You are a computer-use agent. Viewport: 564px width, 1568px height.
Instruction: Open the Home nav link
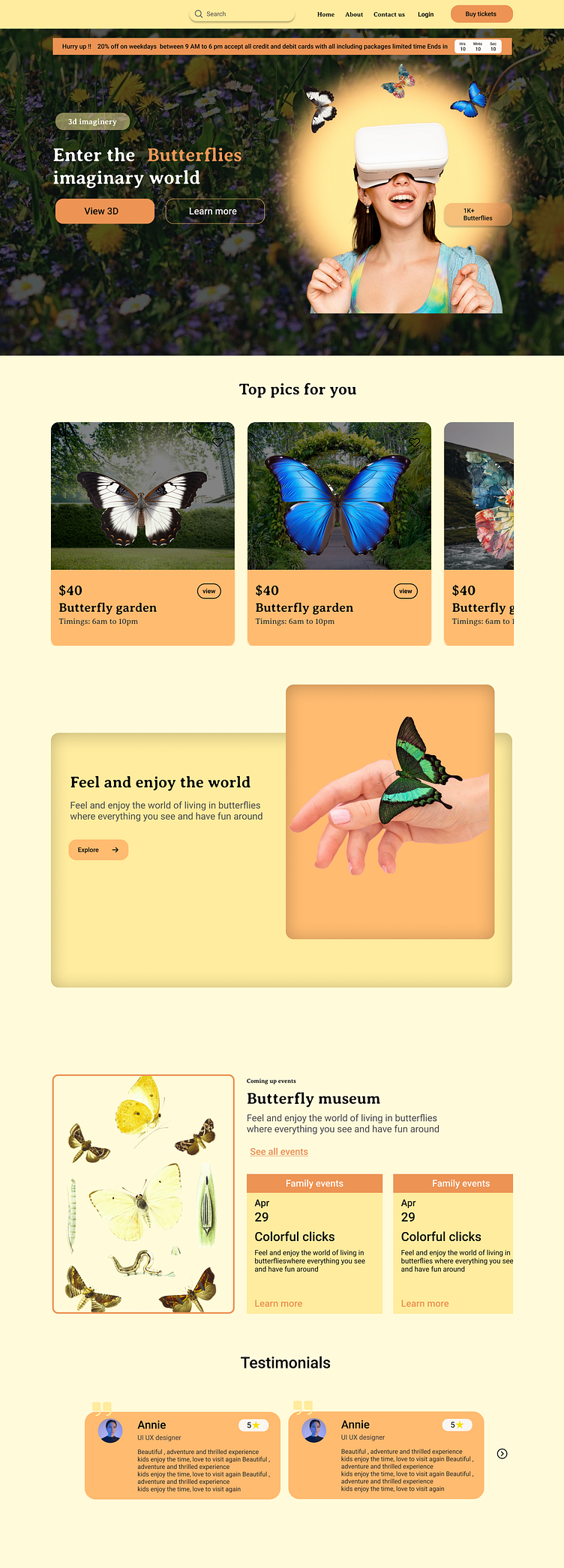click(325, 14)
